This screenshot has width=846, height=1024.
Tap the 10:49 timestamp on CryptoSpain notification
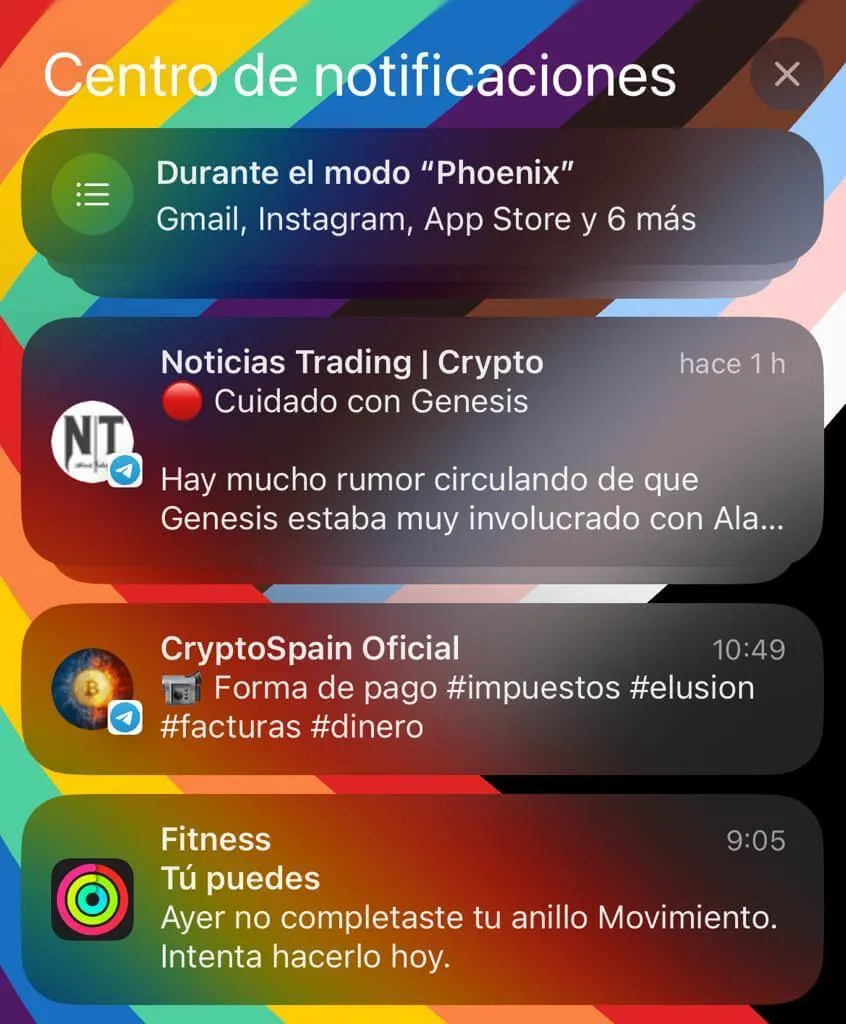(x=751, y=648)
